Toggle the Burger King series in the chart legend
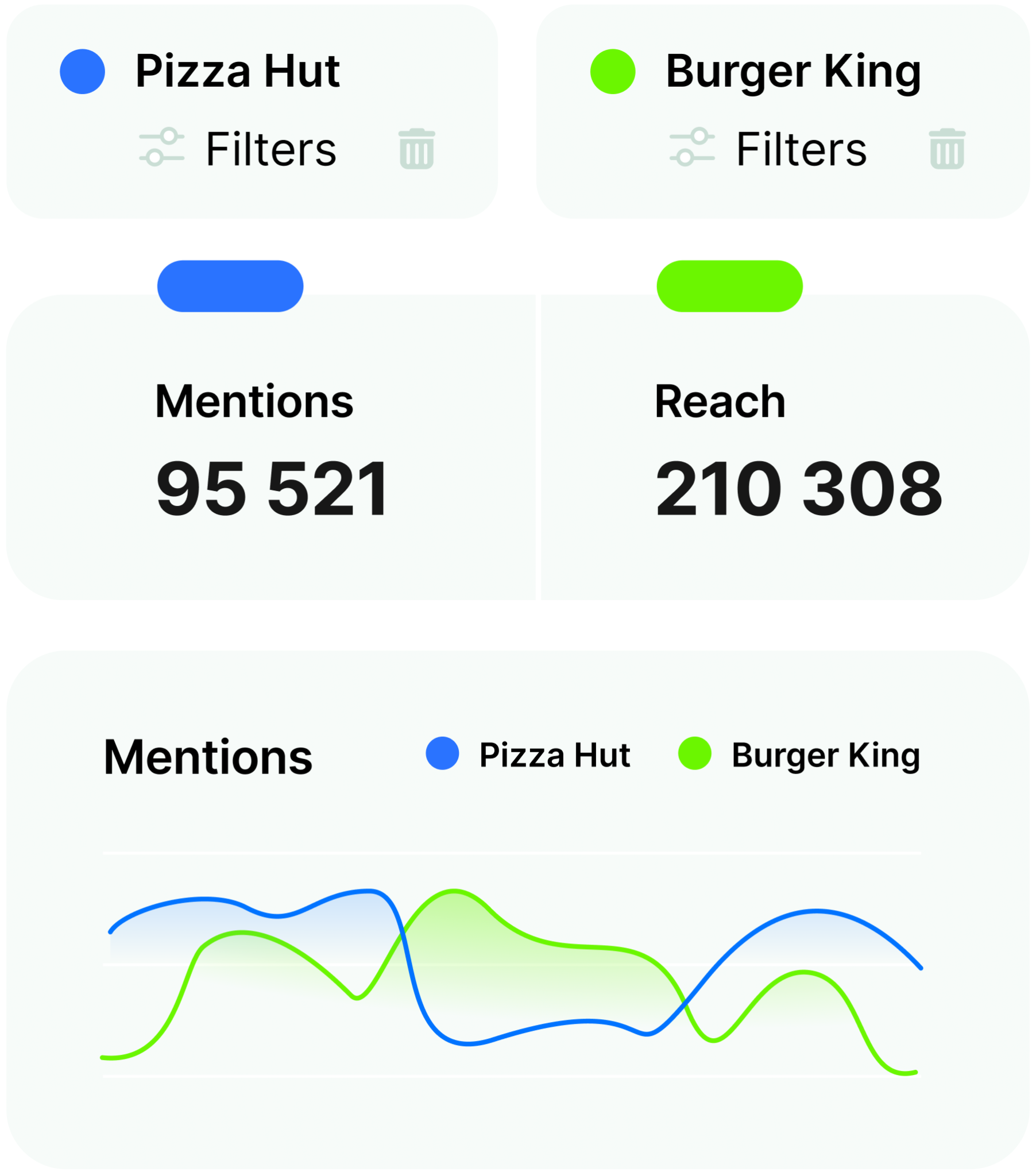This screenshot has height=1176, width=1036. point(826,755)
